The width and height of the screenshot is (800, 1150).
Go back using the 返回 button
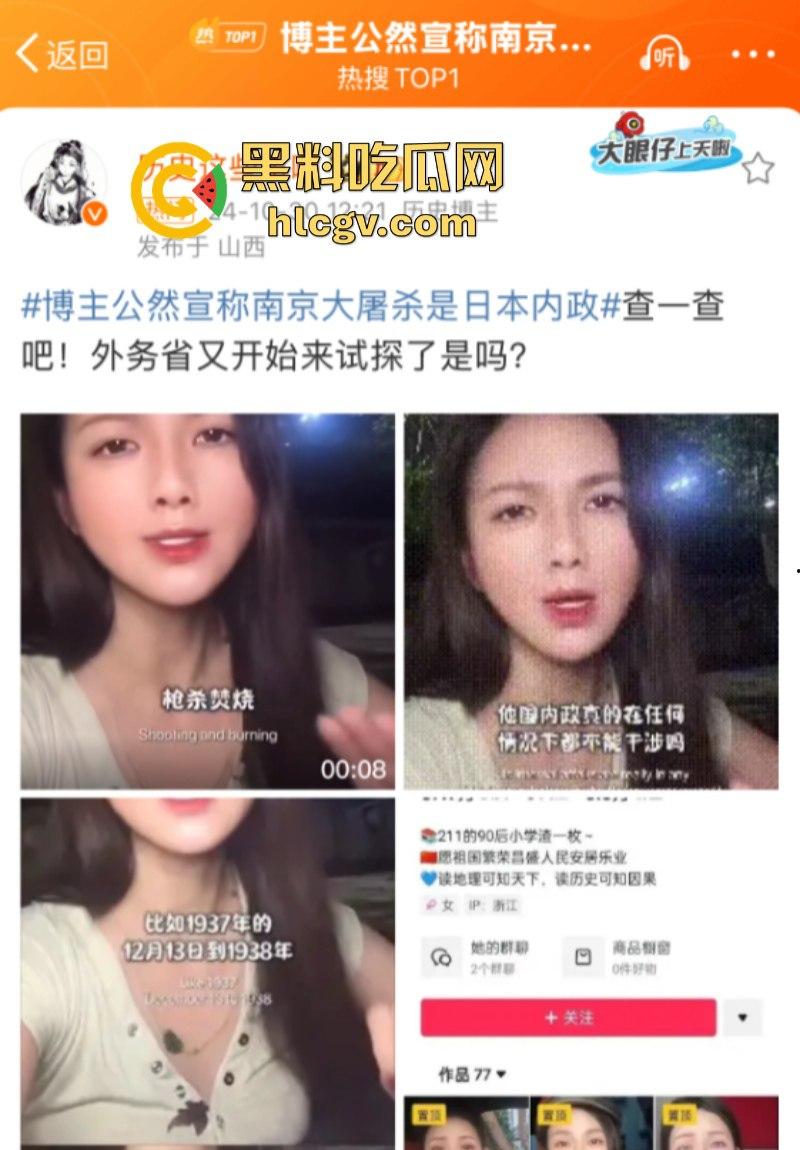(x=62, y=53)
